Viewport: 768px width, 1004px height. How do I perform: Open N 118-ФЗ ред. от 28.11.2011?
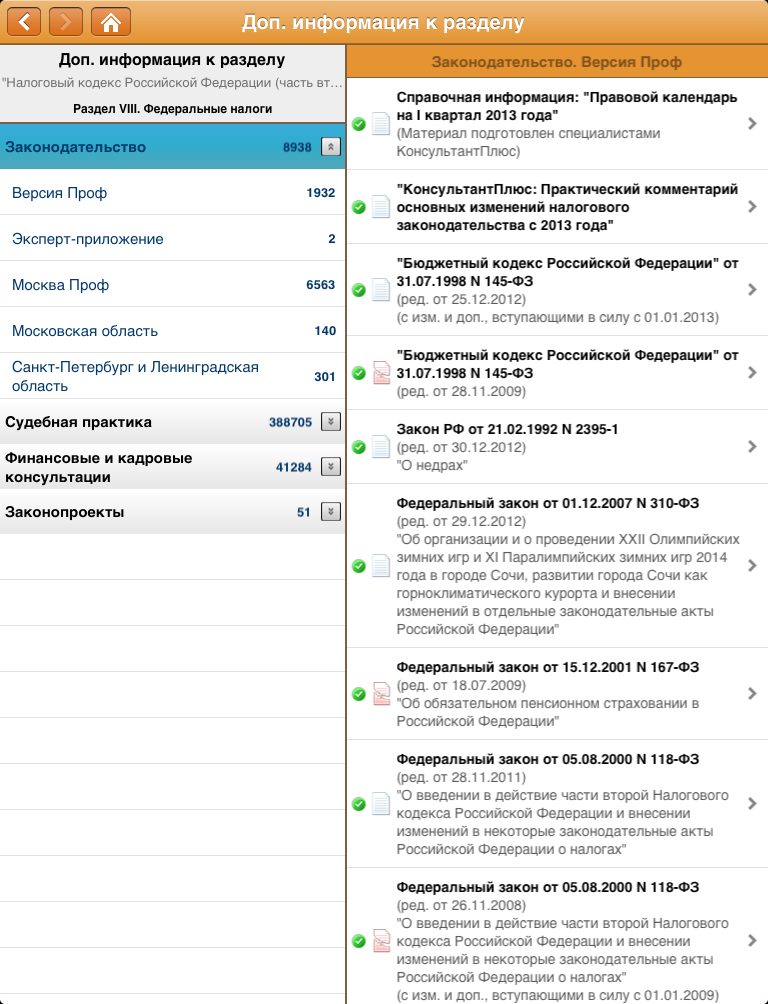pyautogui.click(x=557, y=804)
